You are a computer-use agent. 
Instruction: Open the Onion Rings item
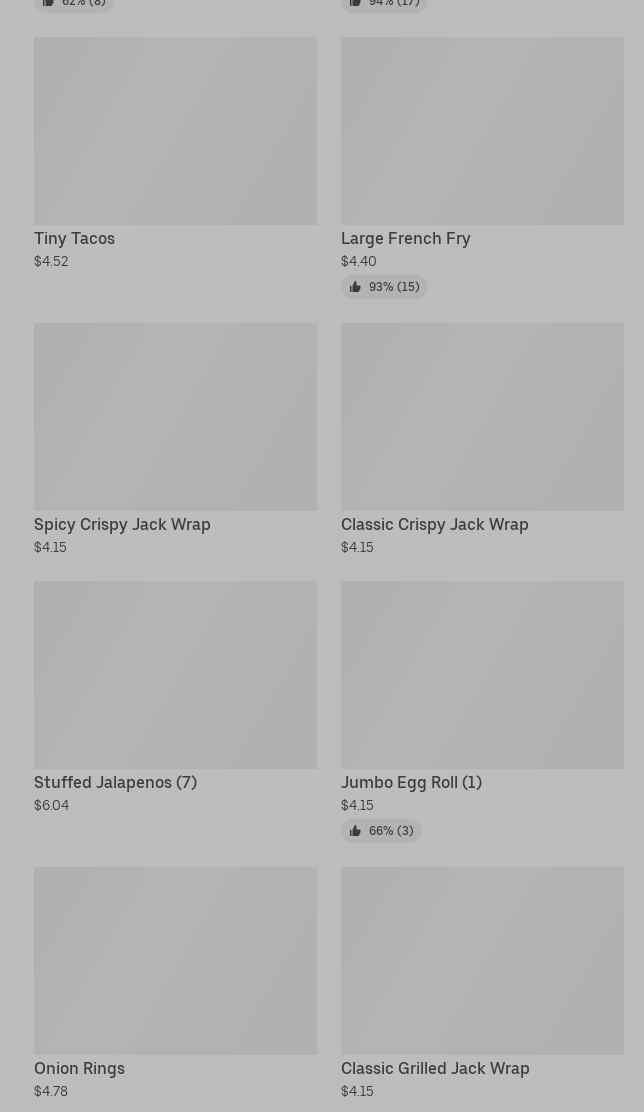(175, 983)
